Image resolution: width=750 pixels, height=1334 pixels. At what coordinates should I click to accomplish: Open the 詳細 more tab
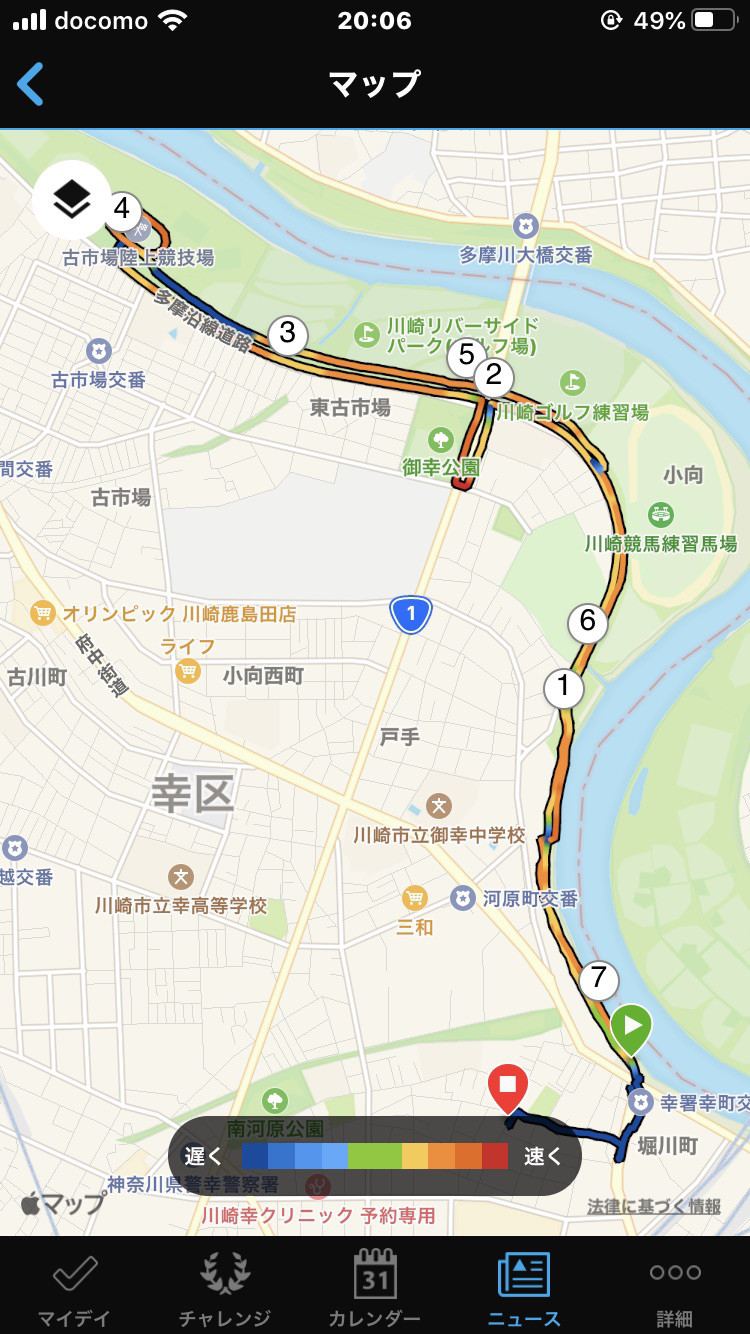click(675, 1287)
